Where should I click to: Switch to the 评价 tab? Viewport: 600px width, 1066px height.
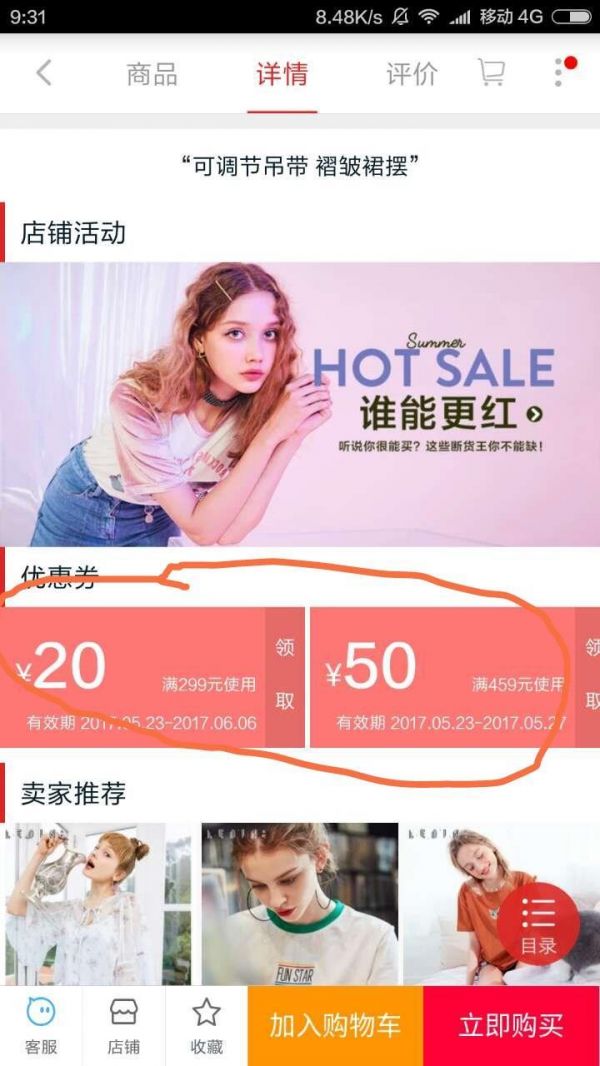412,74
